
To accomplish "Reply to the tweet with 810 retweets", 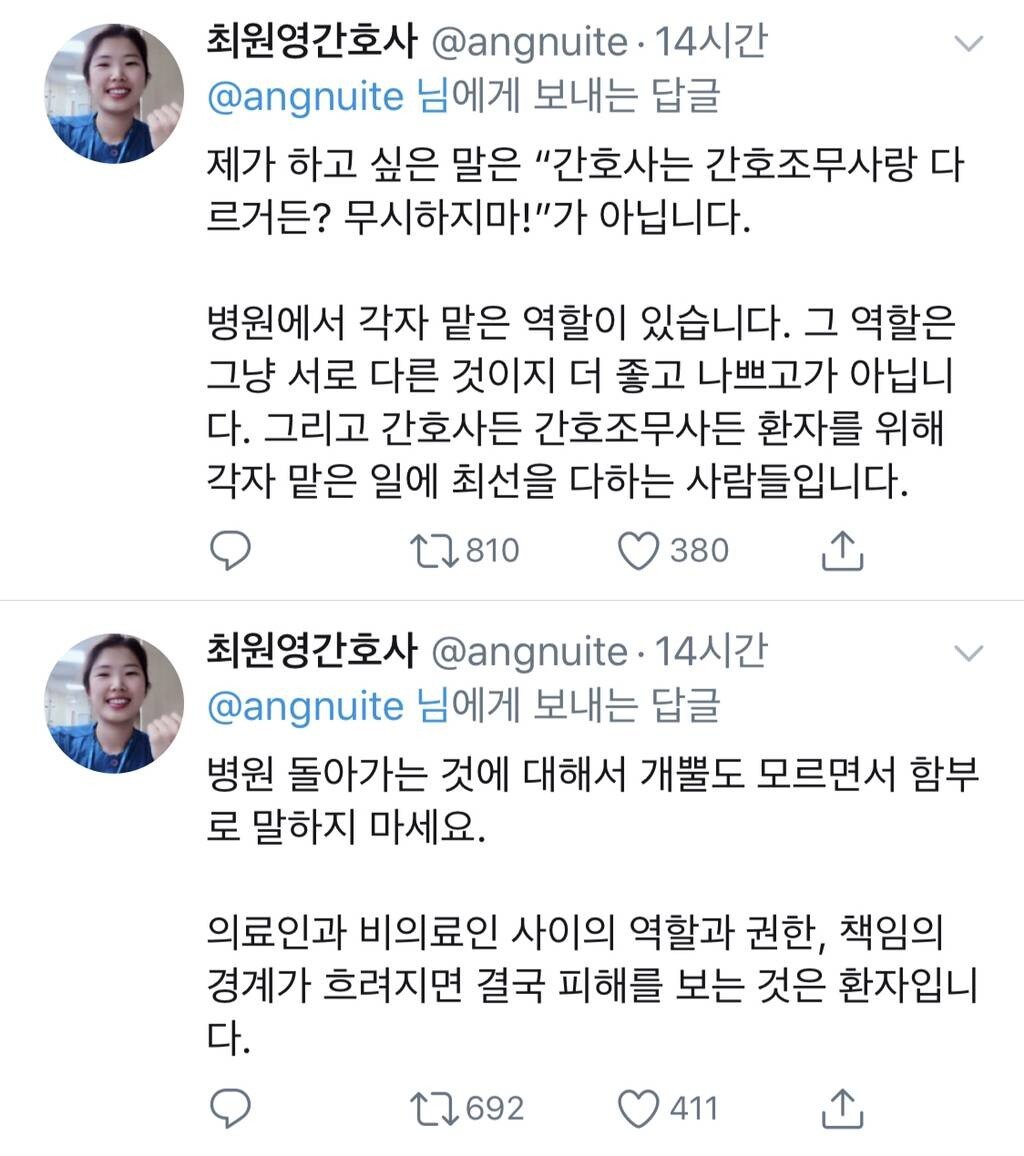I will (231, 550).
